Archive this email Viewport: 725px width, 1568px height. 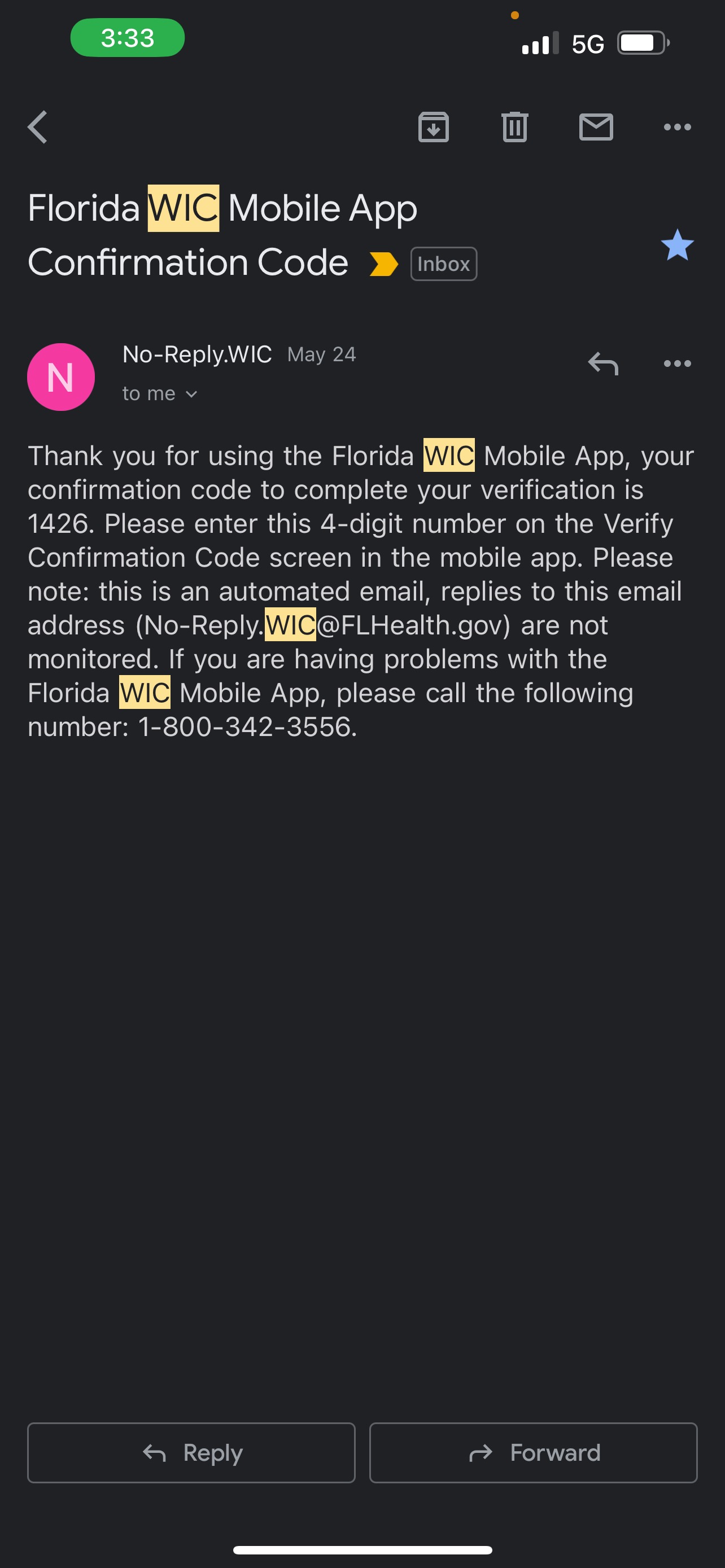pos(434,127)
